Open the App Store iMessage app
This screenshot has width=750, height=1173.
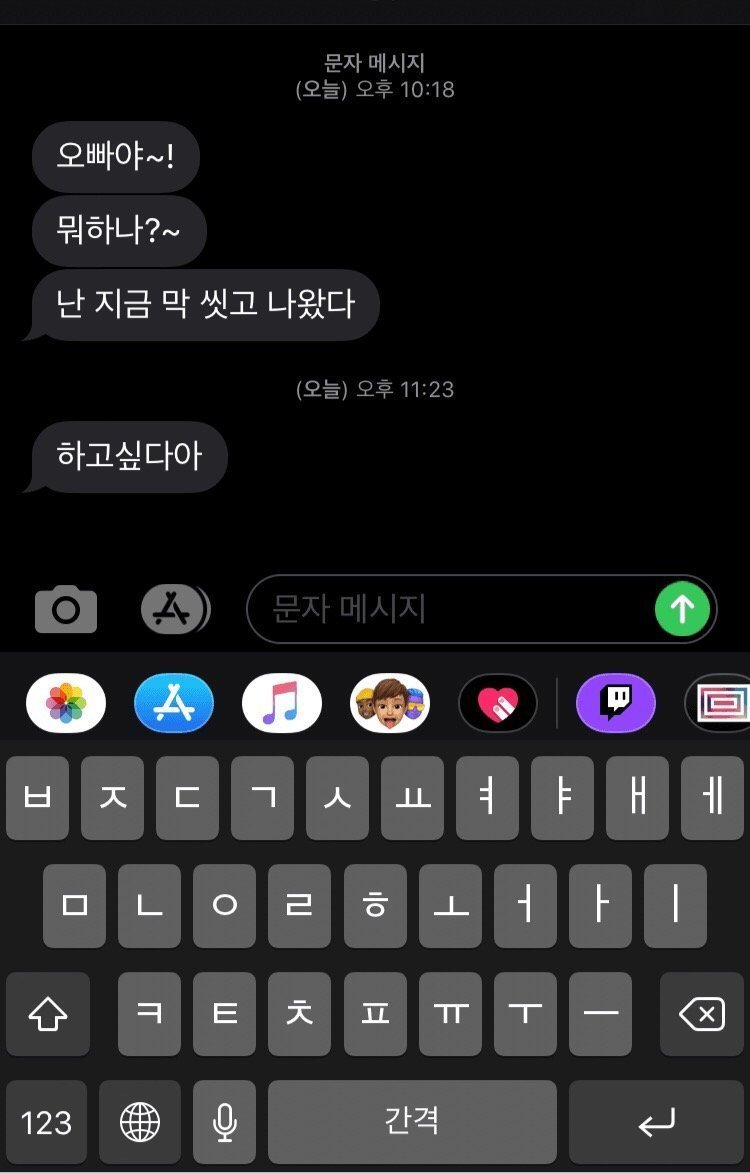(173, 703)
